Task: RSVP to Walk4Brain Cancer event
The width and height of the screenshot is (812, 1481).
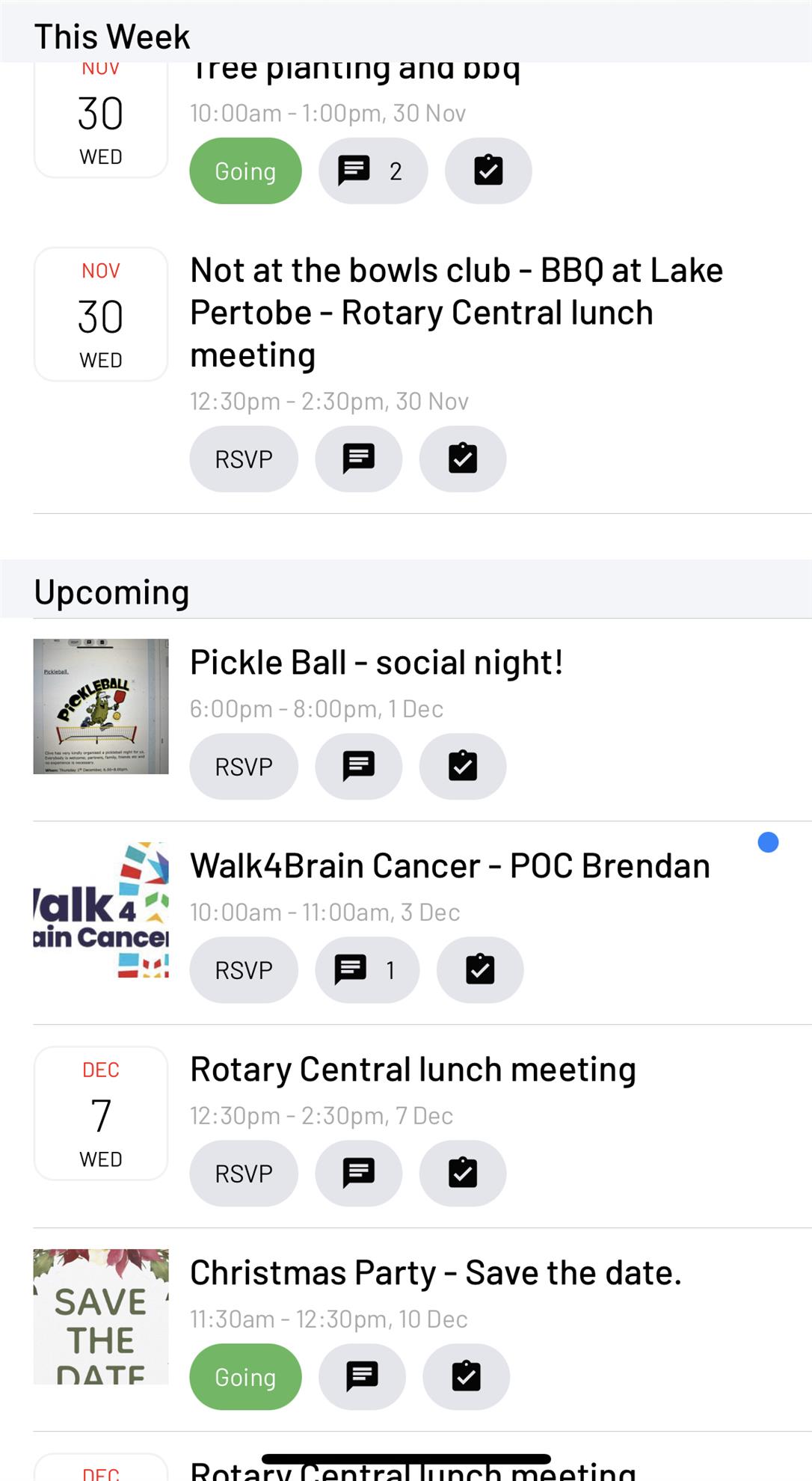Action: coord(244,970)
